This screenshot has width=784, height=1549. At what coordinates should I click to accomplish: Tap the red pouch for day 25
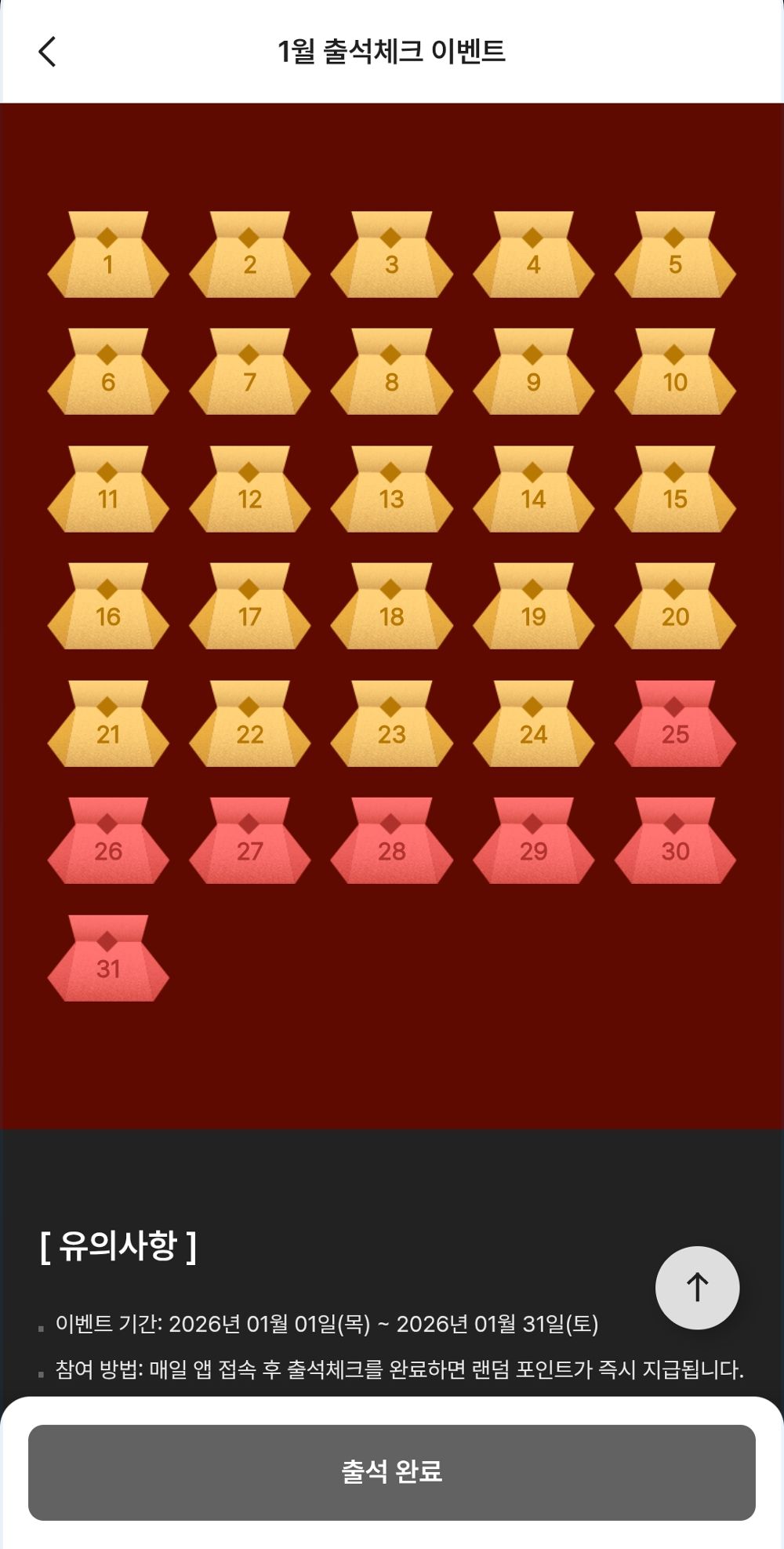675,725
